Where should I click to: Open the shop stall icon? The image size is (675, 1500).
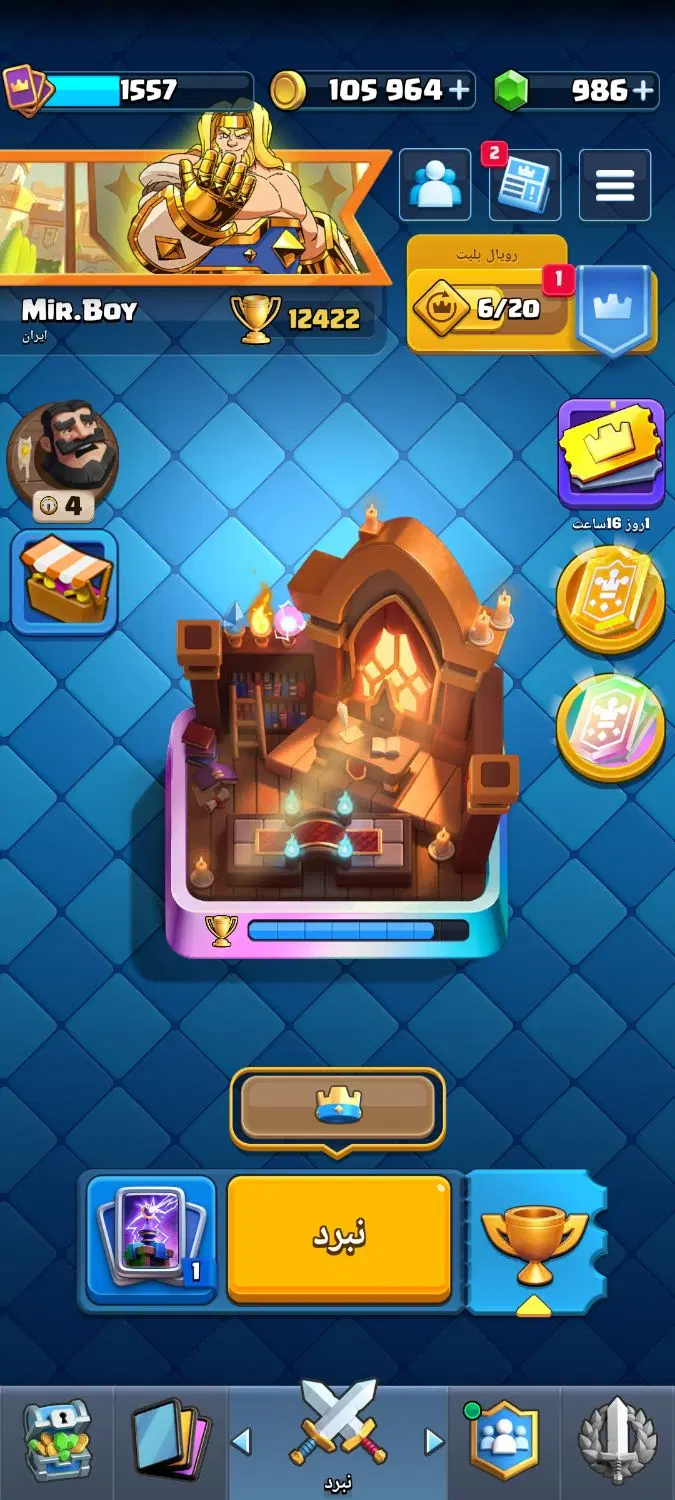click(64, 582)
